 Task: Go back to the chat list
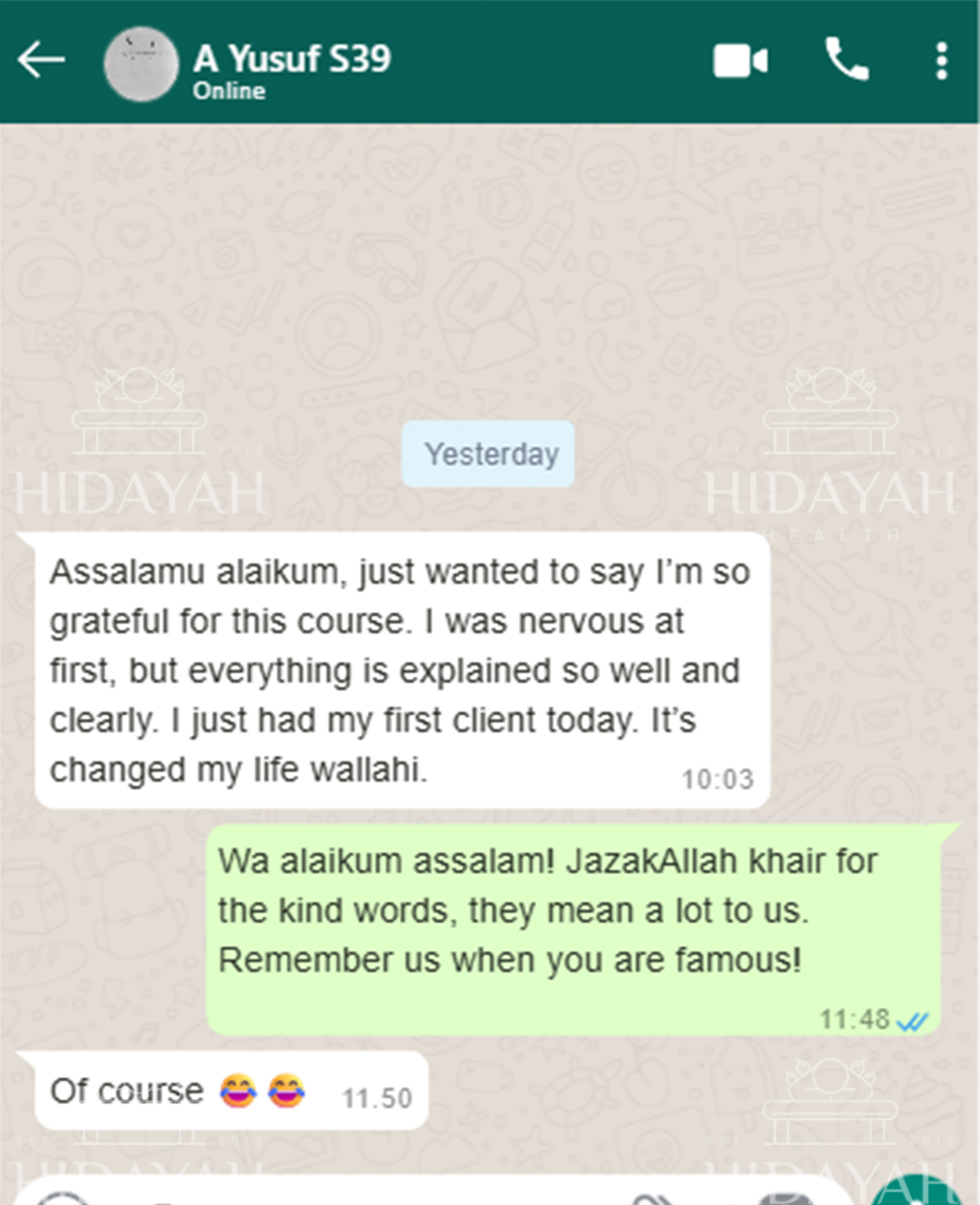41,60
